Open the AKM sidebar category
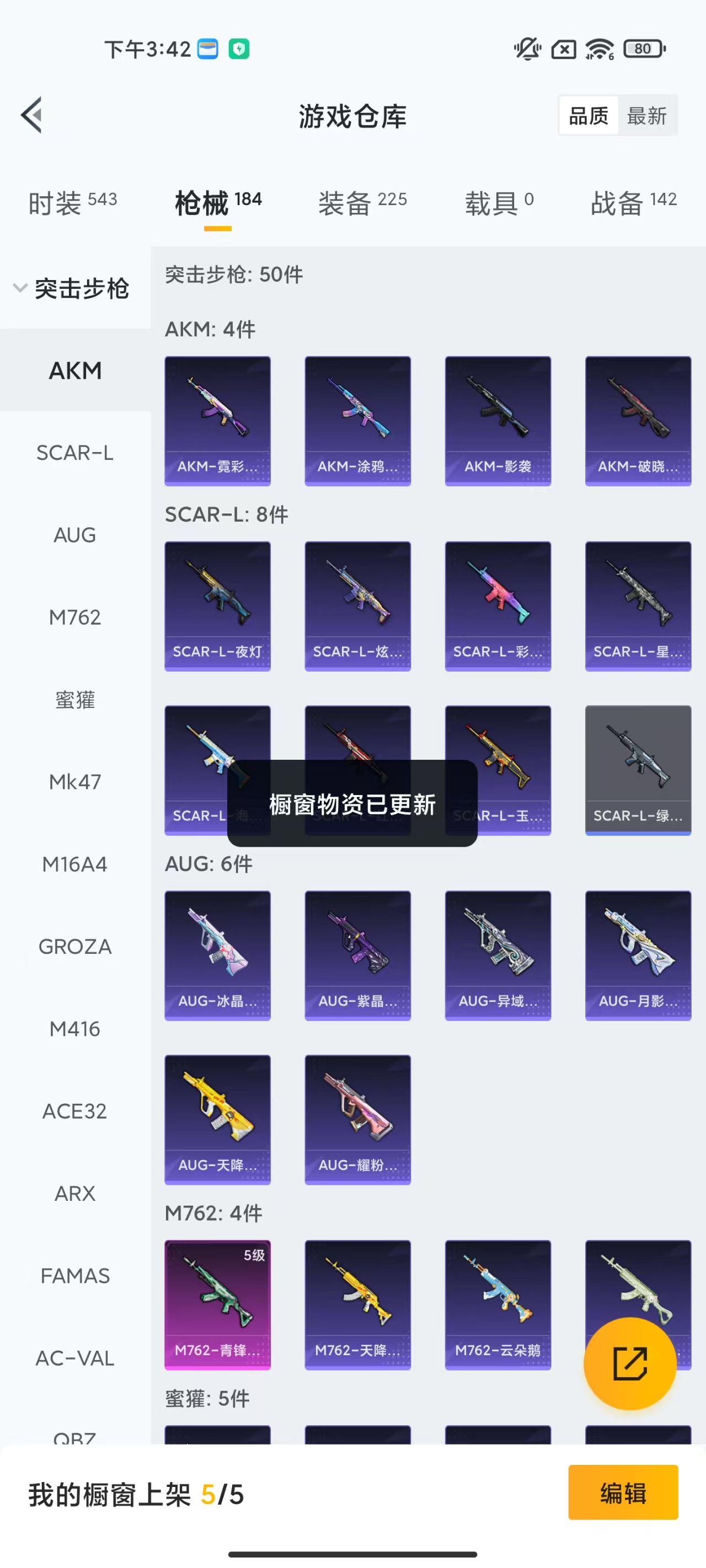The height and width of the screenshot is (1568, 706). pos(75,370)
